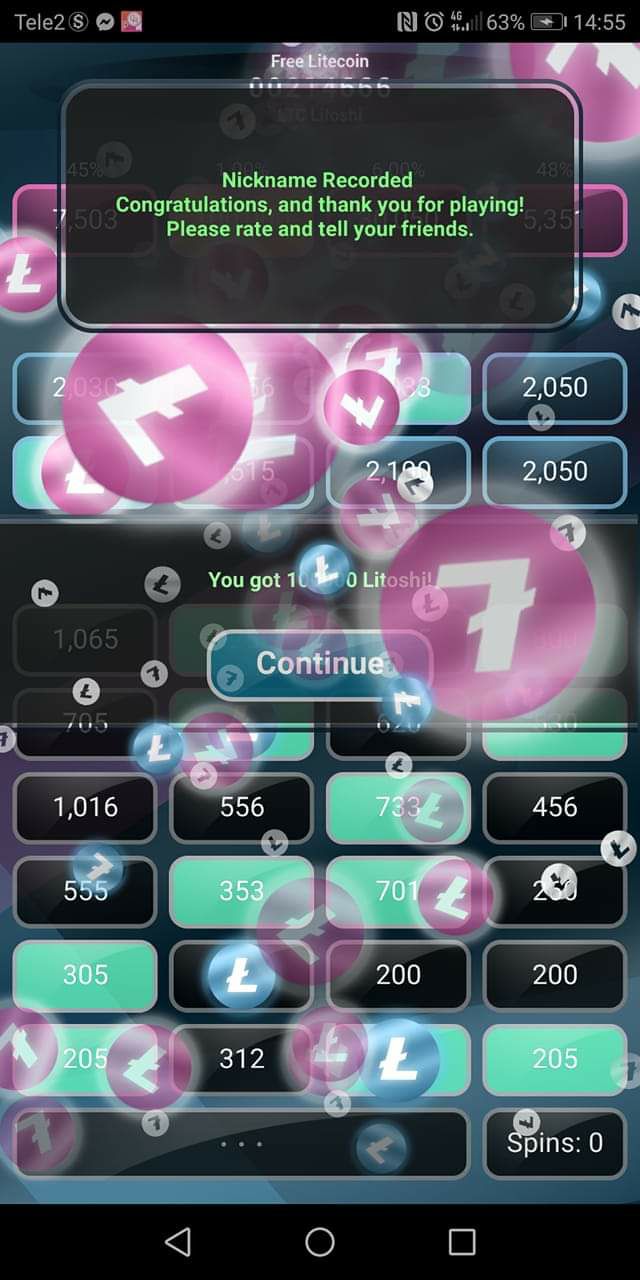
Task: Tap the Continue button
Action: (x=318, y=663)
